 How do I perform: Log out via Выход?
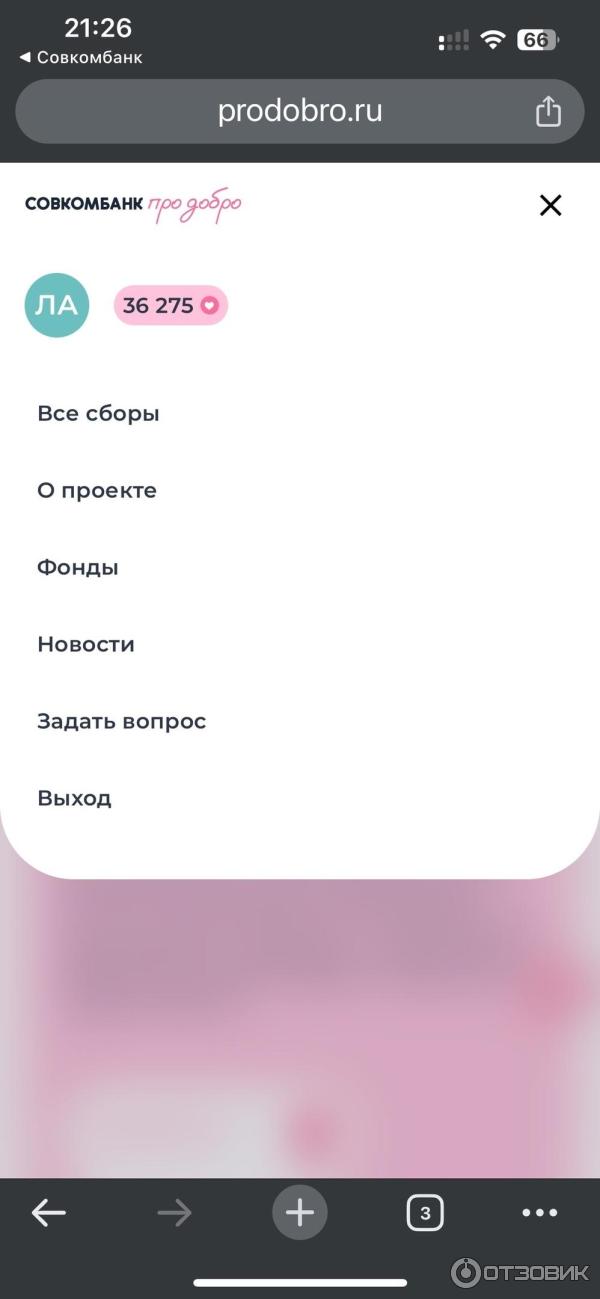(74, 798)
